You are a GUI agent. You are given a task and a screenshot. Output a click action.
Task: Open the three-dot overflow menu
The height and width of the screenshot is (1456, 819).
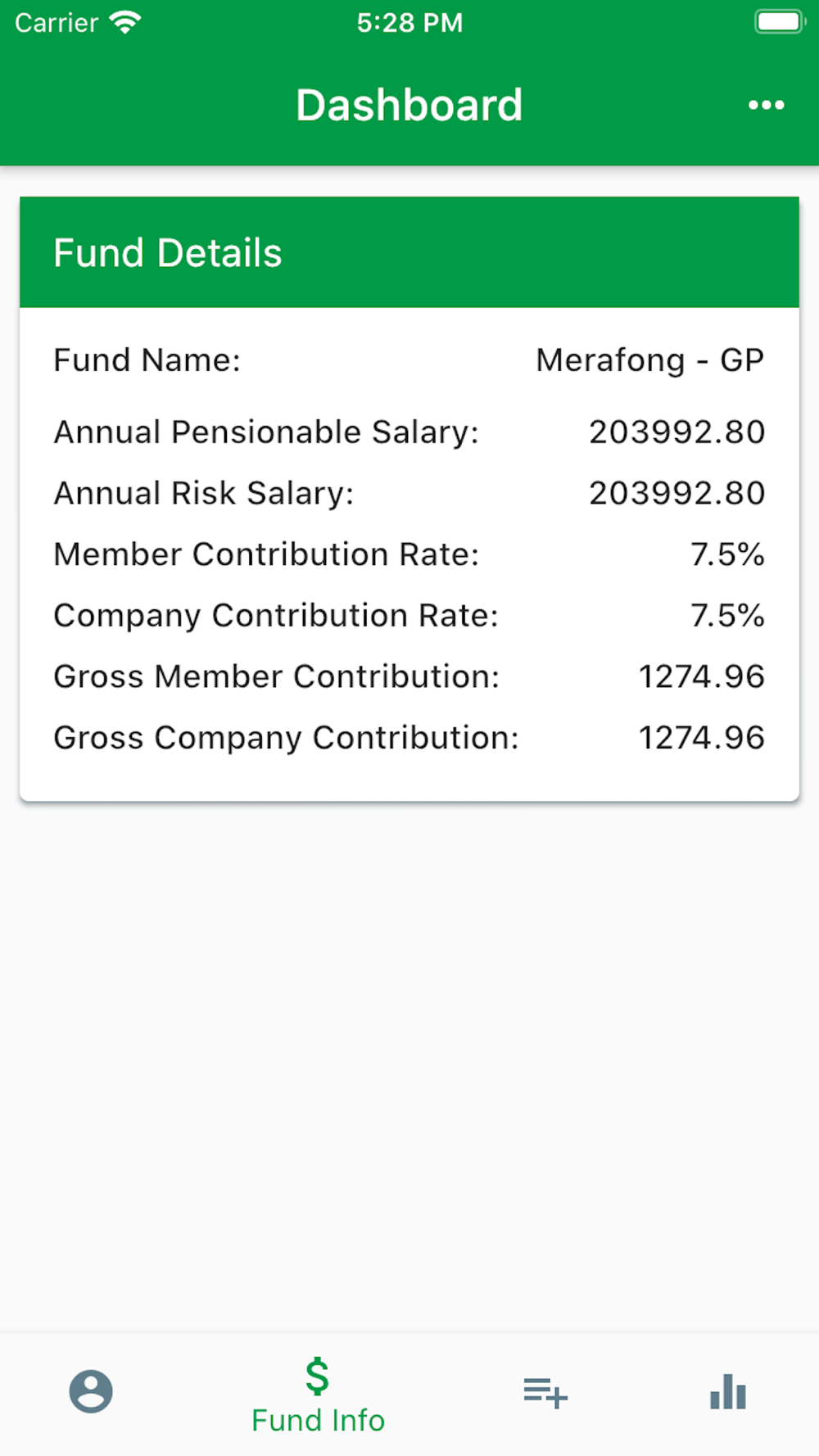[766, 105]
